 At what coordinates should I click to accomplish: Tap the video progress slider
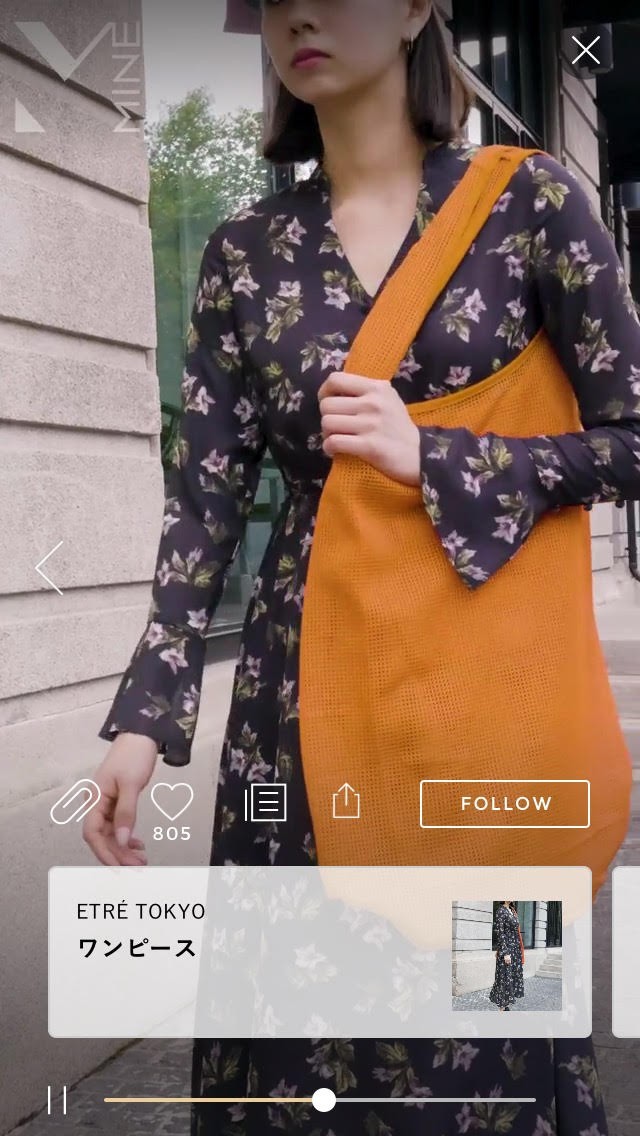tap(322, 1100)
